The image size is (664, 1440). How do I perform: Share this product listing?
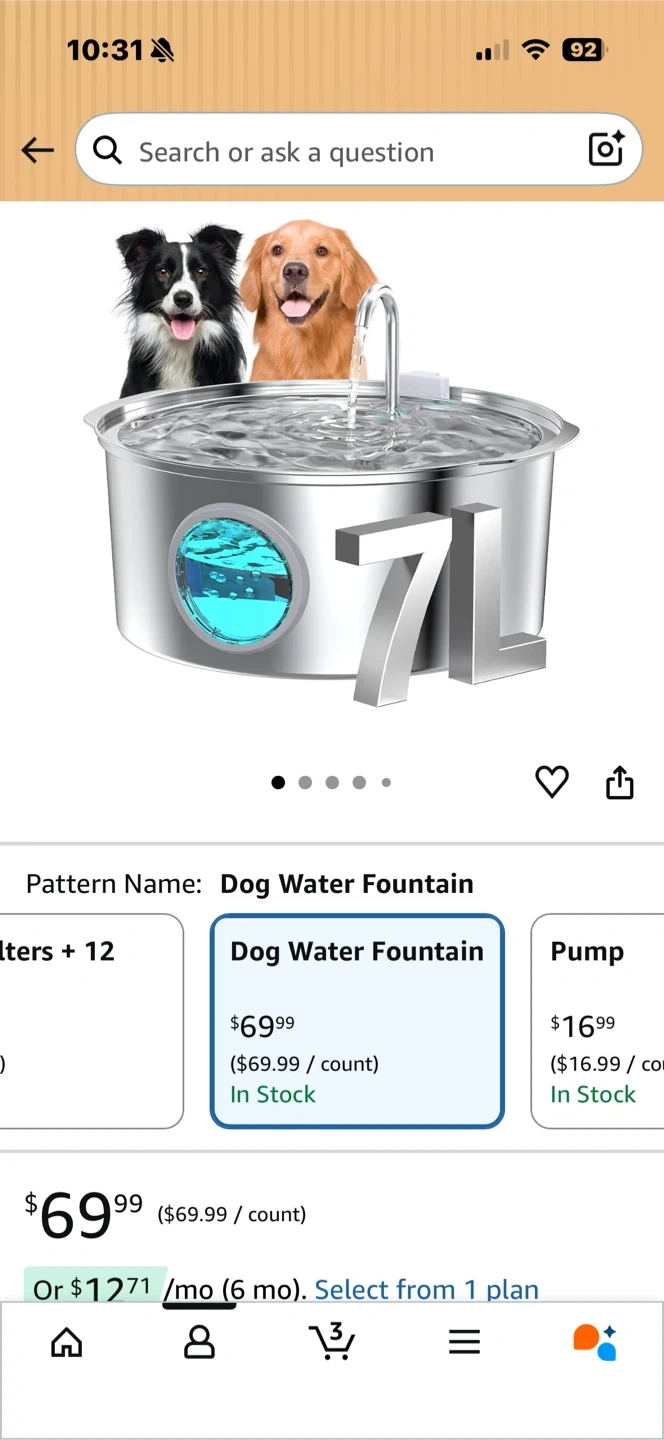pos(620,783)
